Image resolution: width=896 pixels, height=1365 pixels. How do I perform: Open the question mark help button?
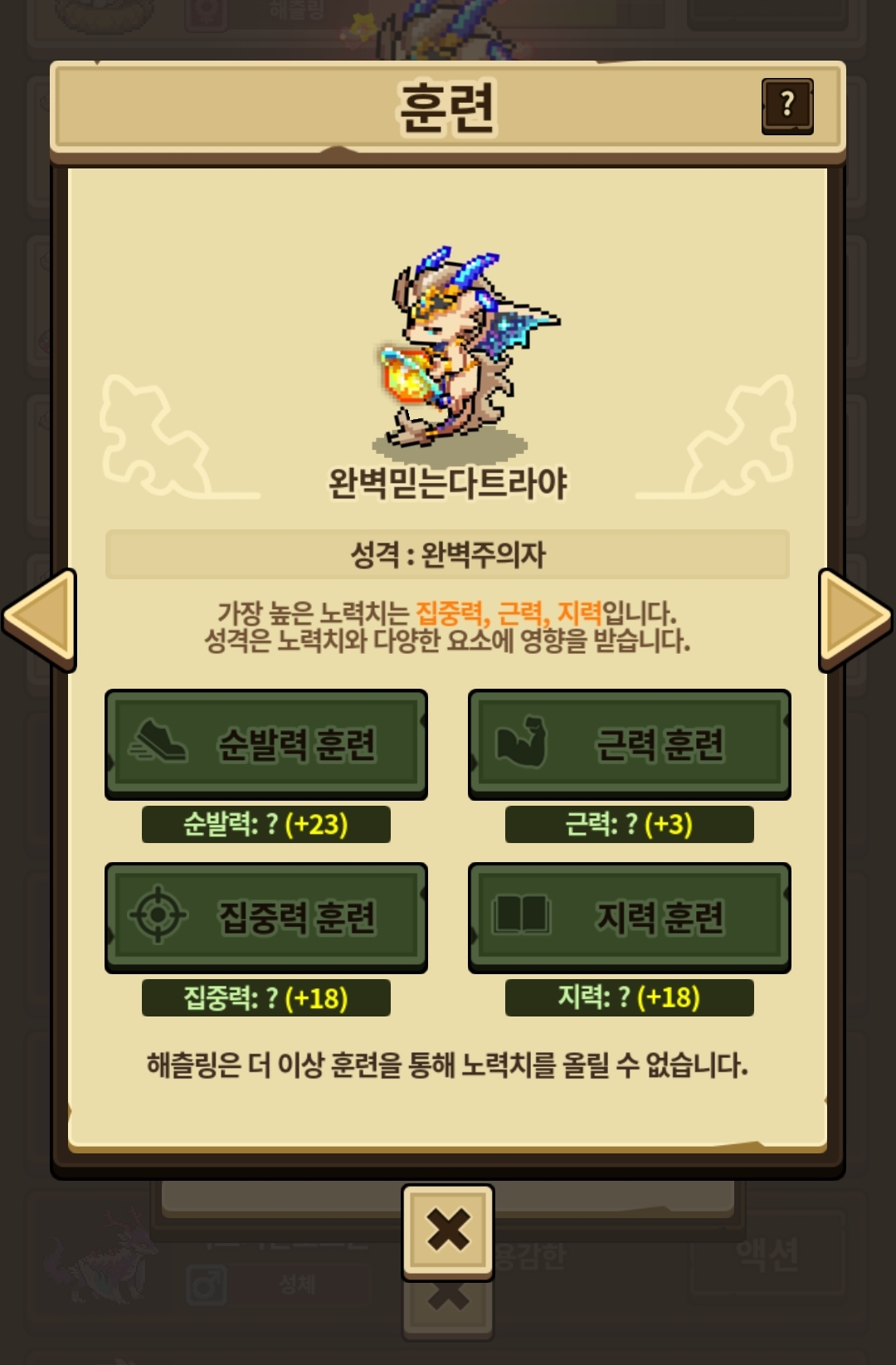click(x=786, y=106)
